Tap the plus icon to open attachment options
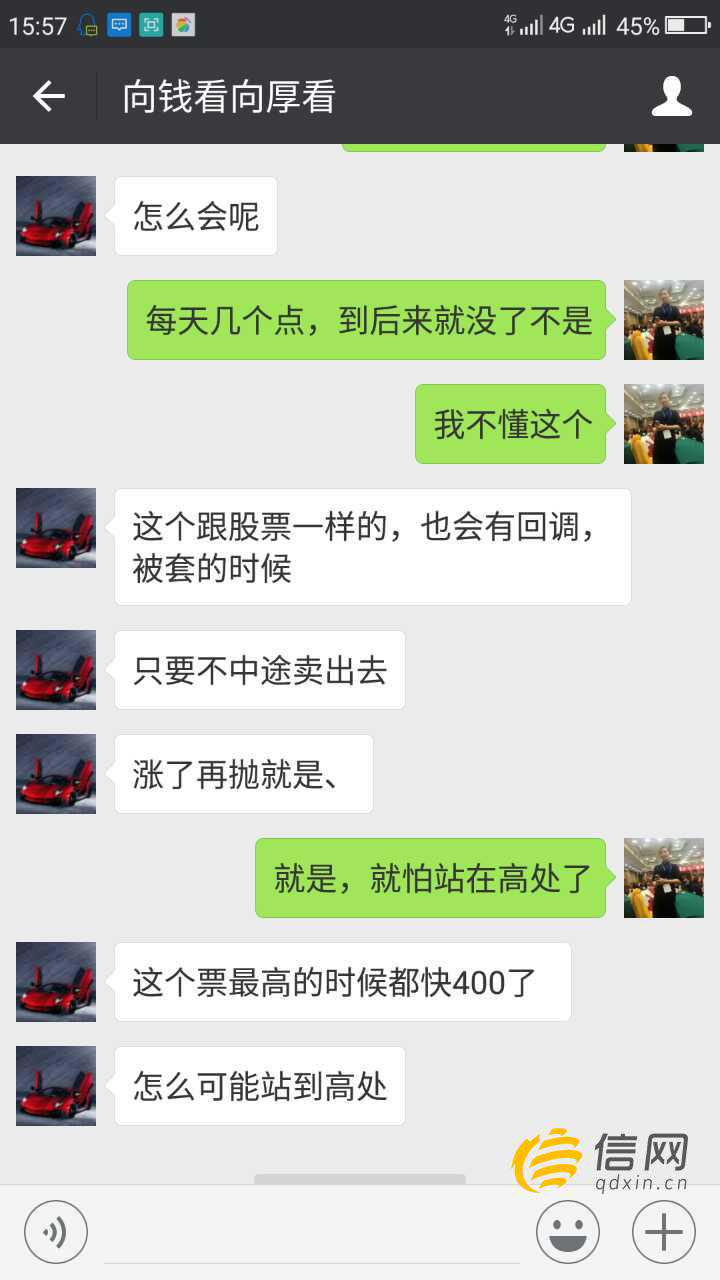 click(x=663, y=1231)
